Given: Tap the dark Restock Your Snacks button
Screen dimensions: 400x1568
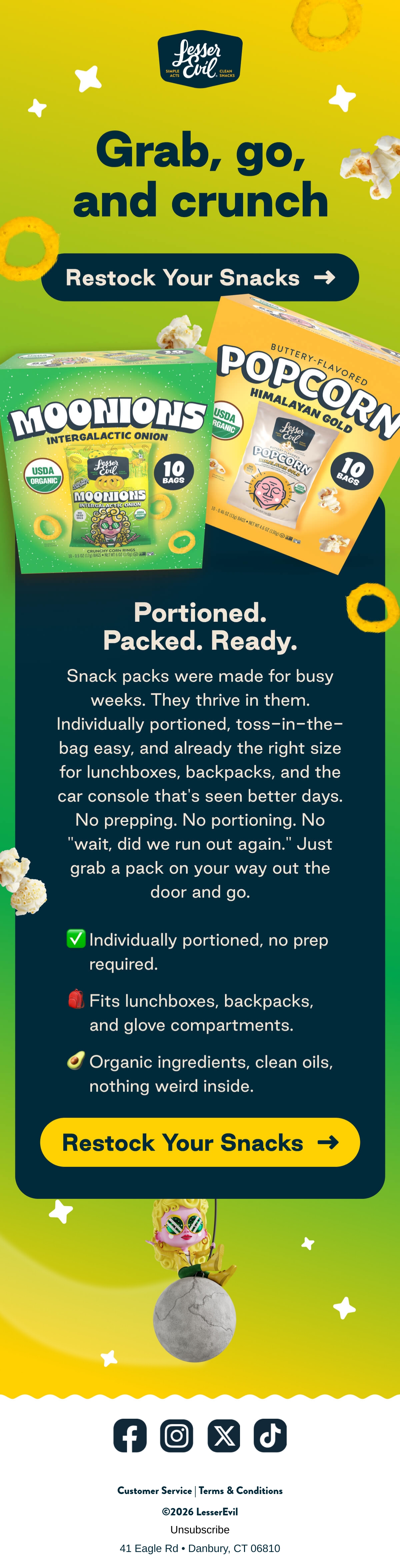Looking at the screenshot, I should [200, 277].
